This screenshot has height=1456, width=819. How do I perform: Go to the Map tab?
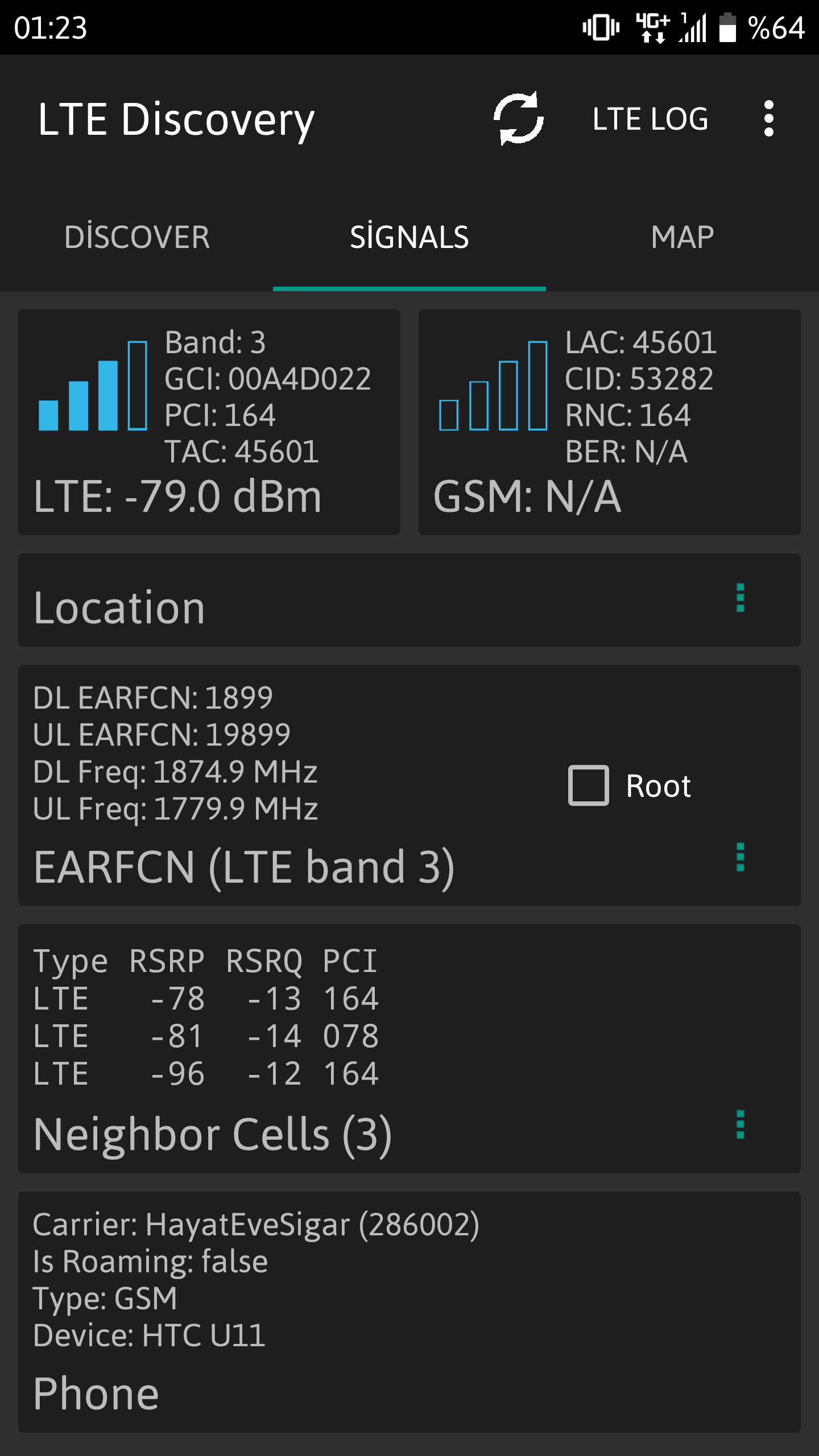tap(682, 237)
